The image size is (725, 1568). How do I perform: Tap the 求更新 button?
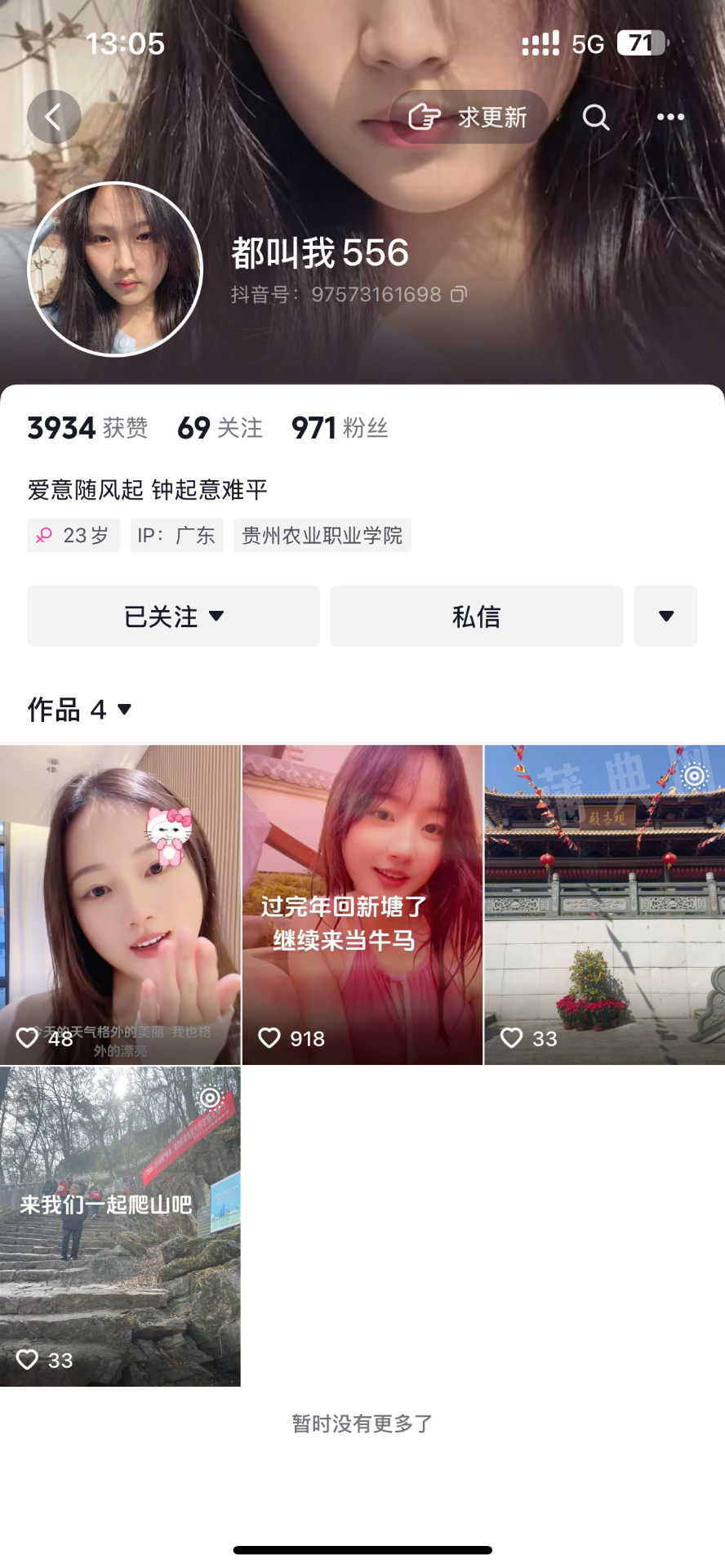point(469,117)
